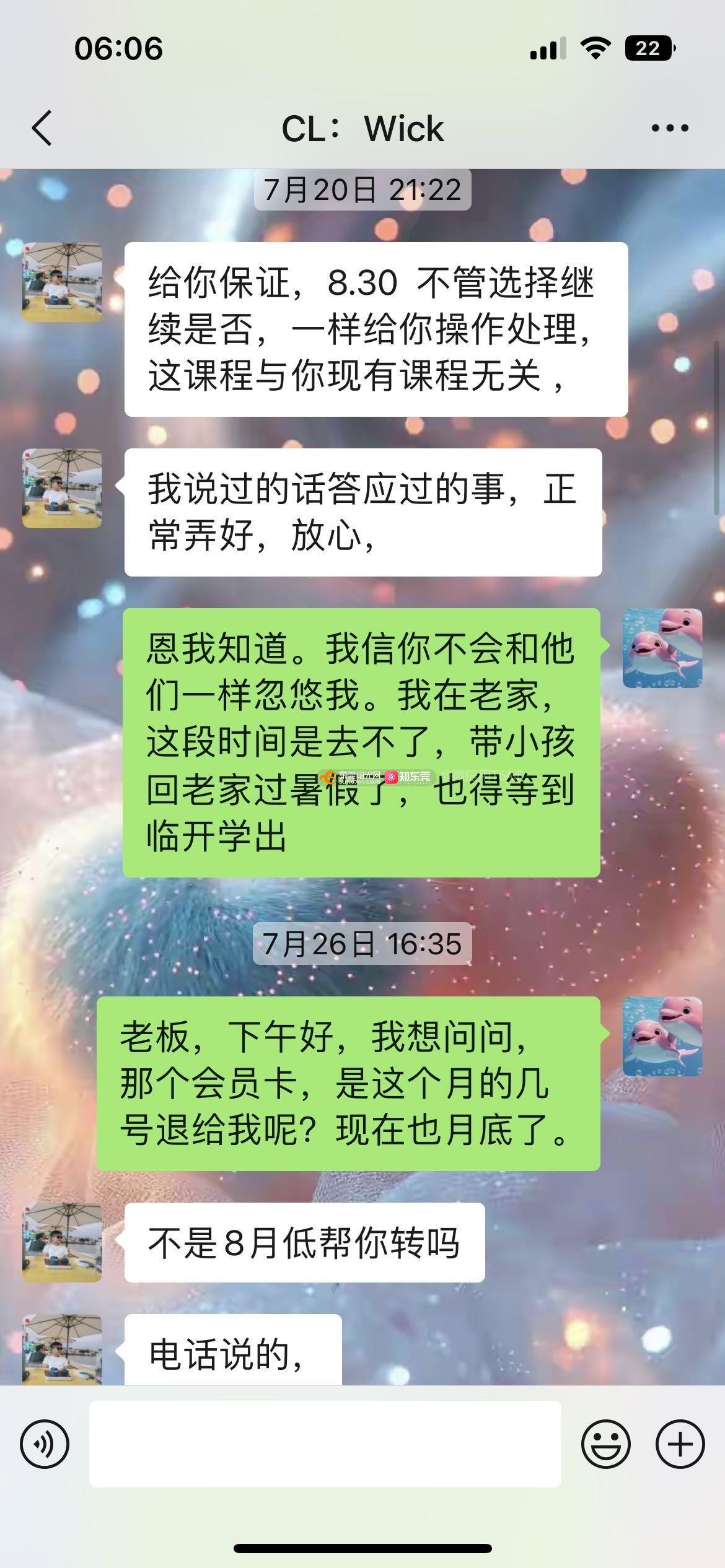
Task: Go back to the chat list
Action: tap(42, 128)
